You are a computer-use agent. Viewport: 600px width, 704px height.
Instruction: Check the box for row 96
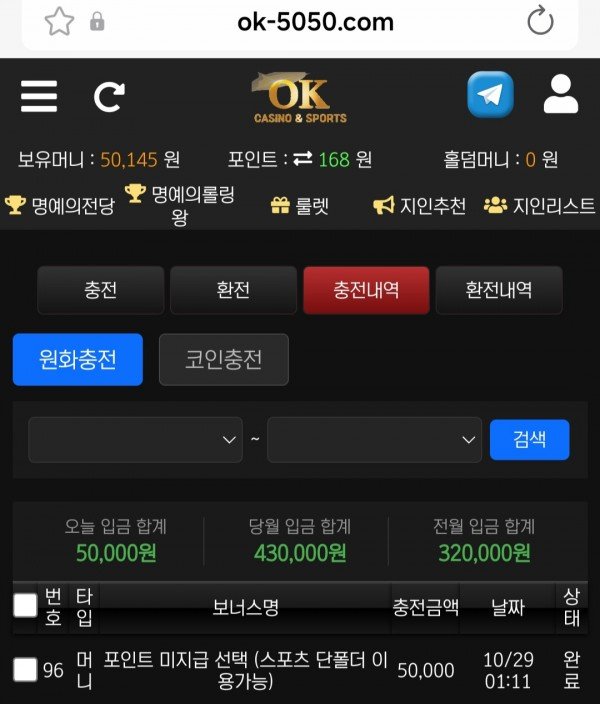pyautogui.click(x=25, y=670)
